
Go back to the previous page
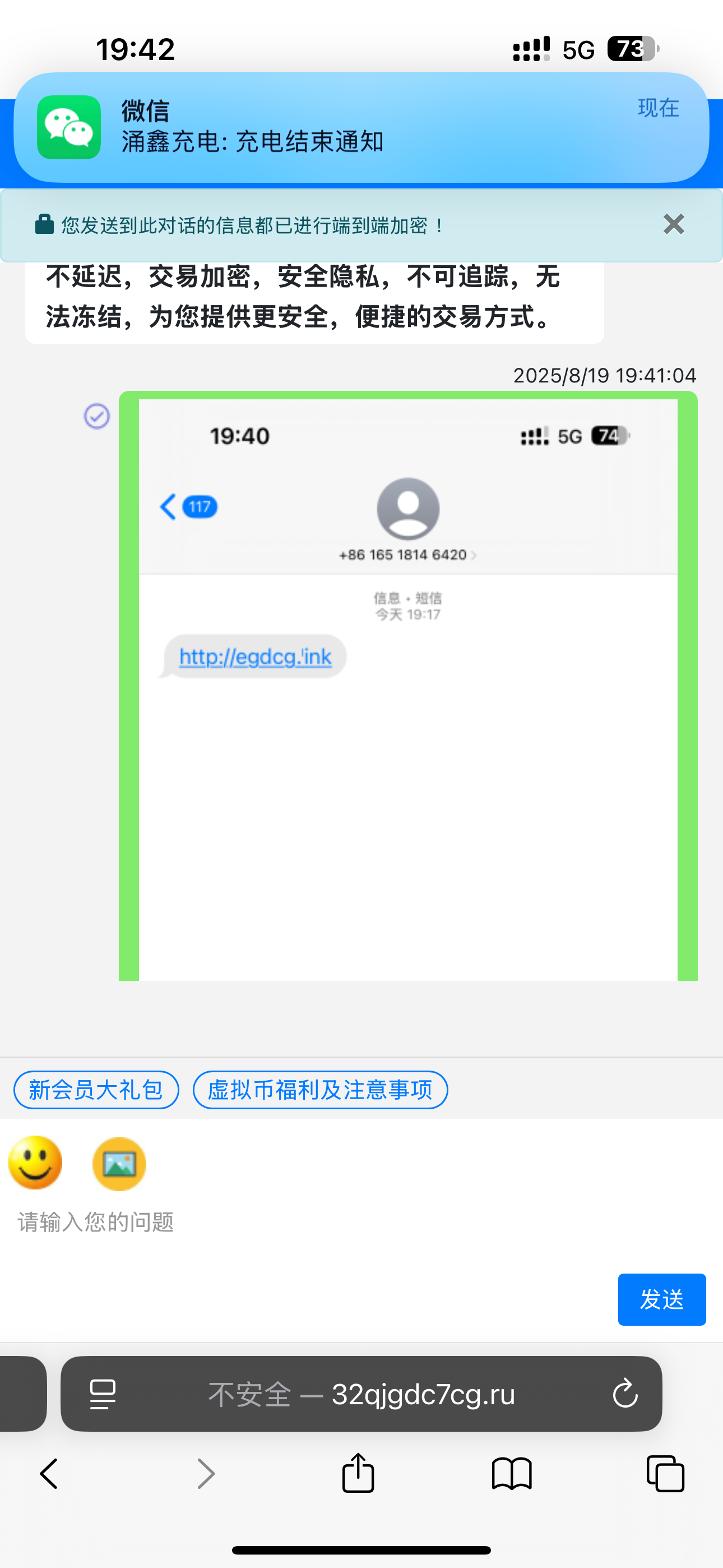[49, 1474]
